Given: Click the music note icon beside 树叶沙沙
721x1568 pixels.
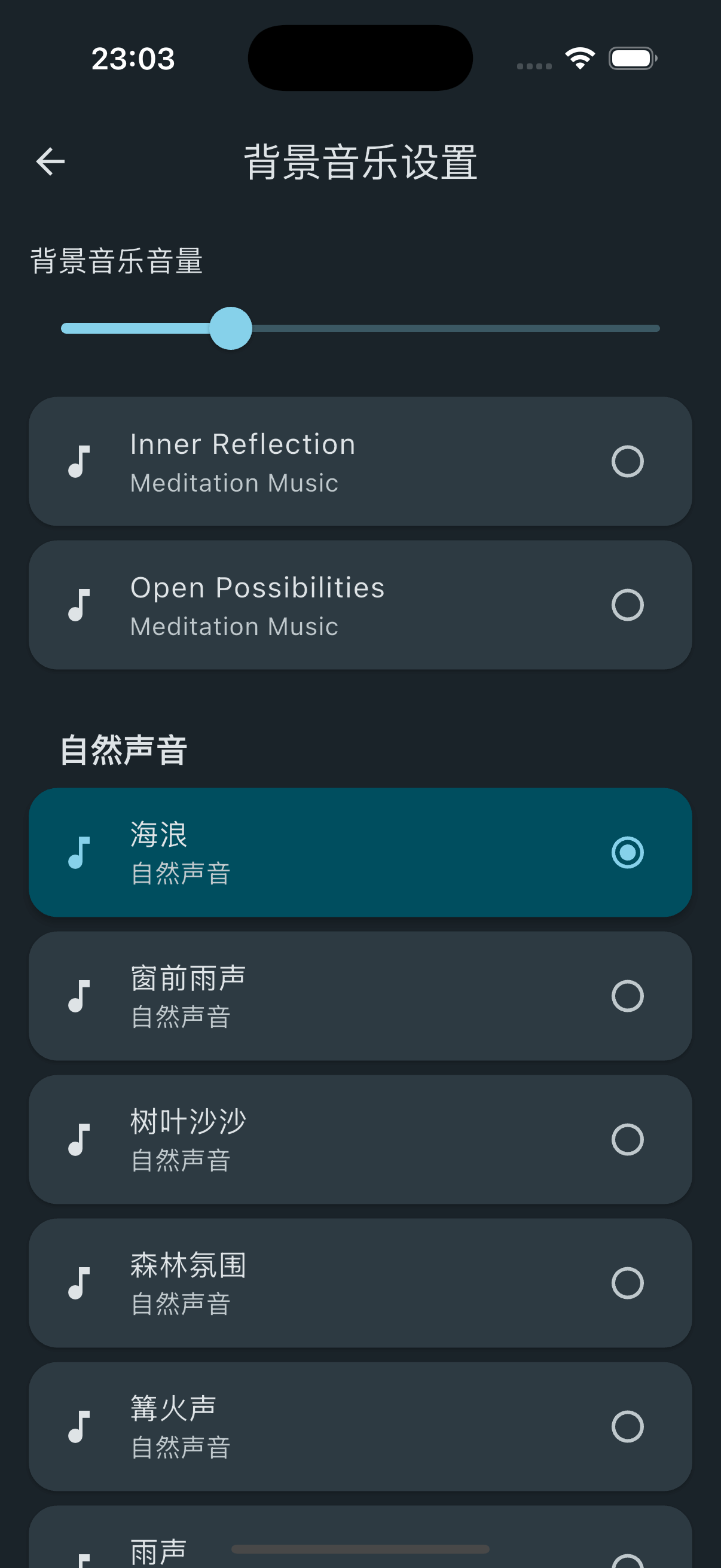Looking at the screenshot, I should click(80, 1139).
